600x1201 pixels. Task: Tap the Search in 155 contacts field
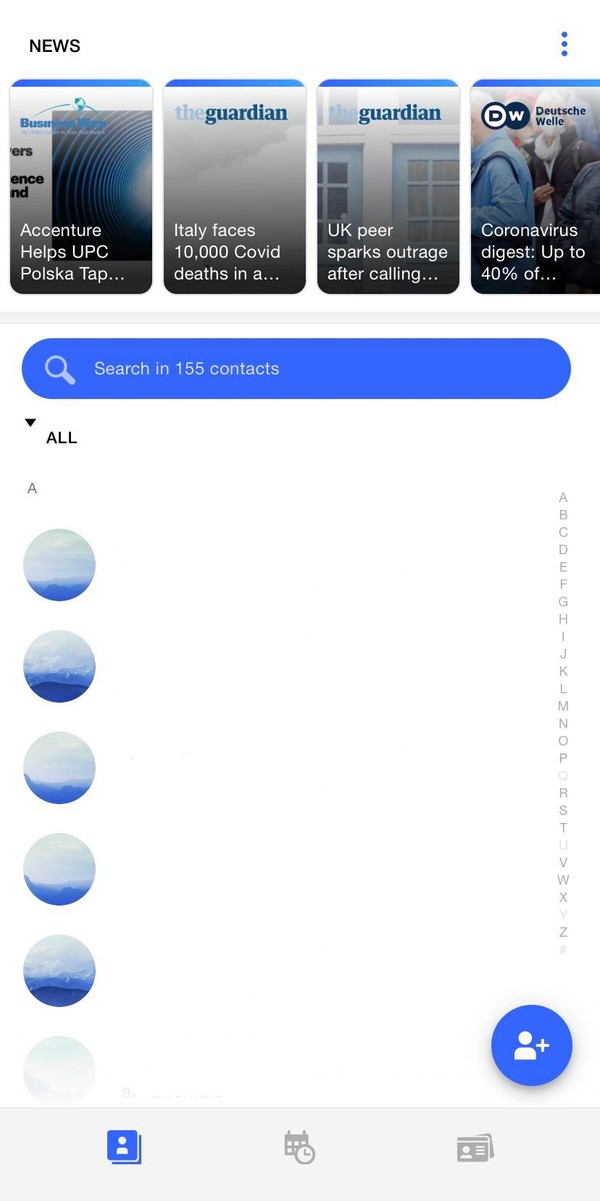click(x=296, y=369)
